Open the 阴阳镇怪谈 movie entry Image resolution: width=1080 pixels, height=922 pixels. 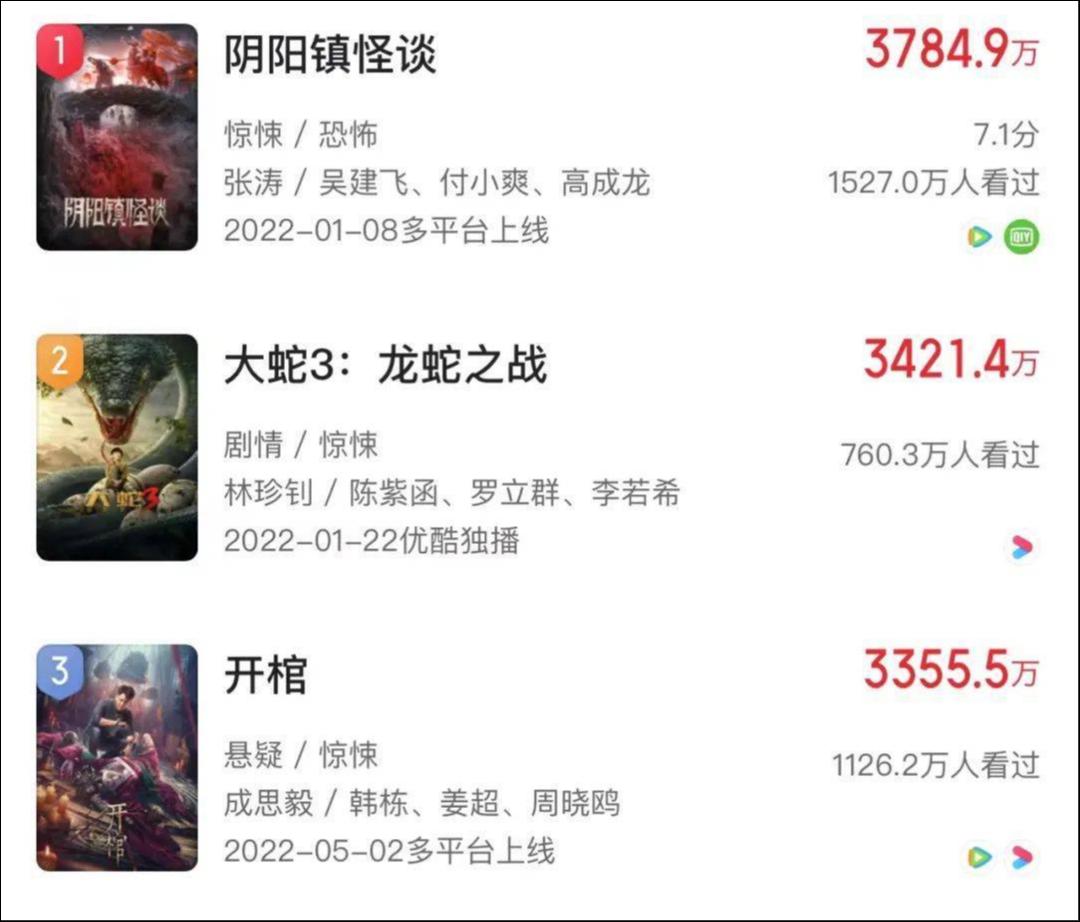click(x=330, y=53)
